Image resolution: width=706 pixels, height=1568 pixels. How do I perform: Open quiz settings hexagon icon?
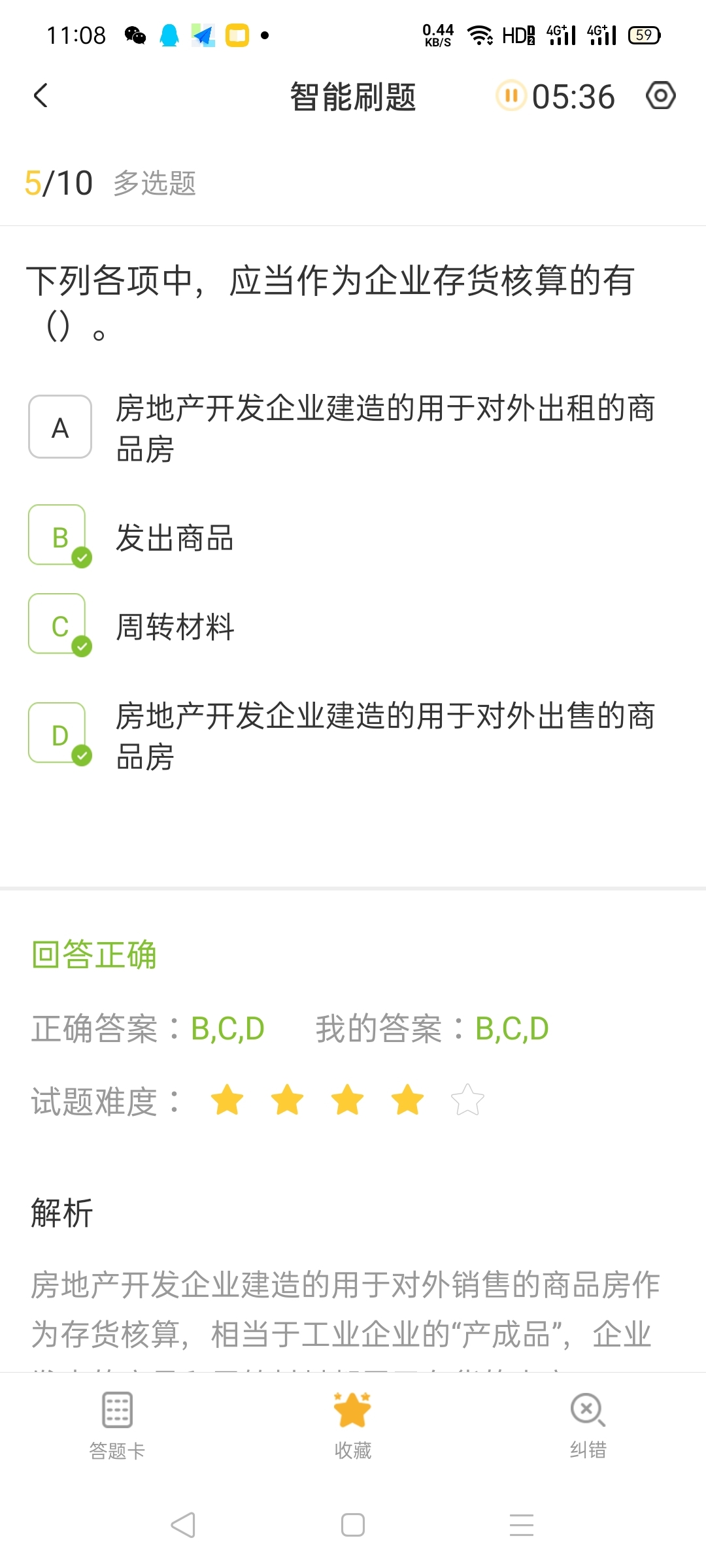(660, 96)
